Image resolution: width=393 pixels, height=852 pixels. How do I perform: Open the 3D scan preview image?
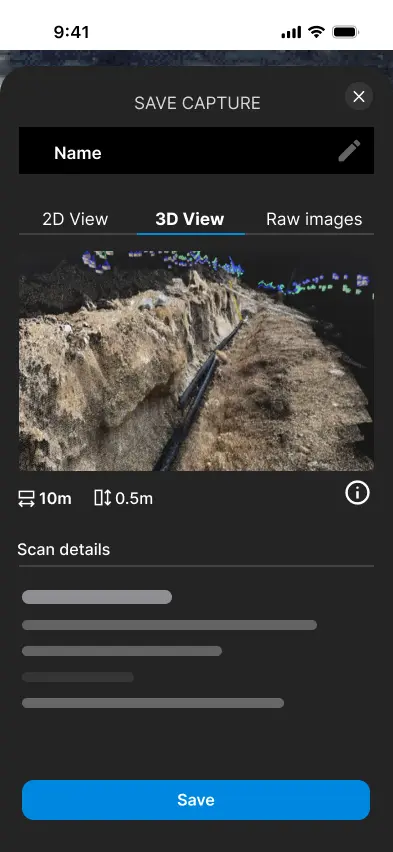pos(196,360)
